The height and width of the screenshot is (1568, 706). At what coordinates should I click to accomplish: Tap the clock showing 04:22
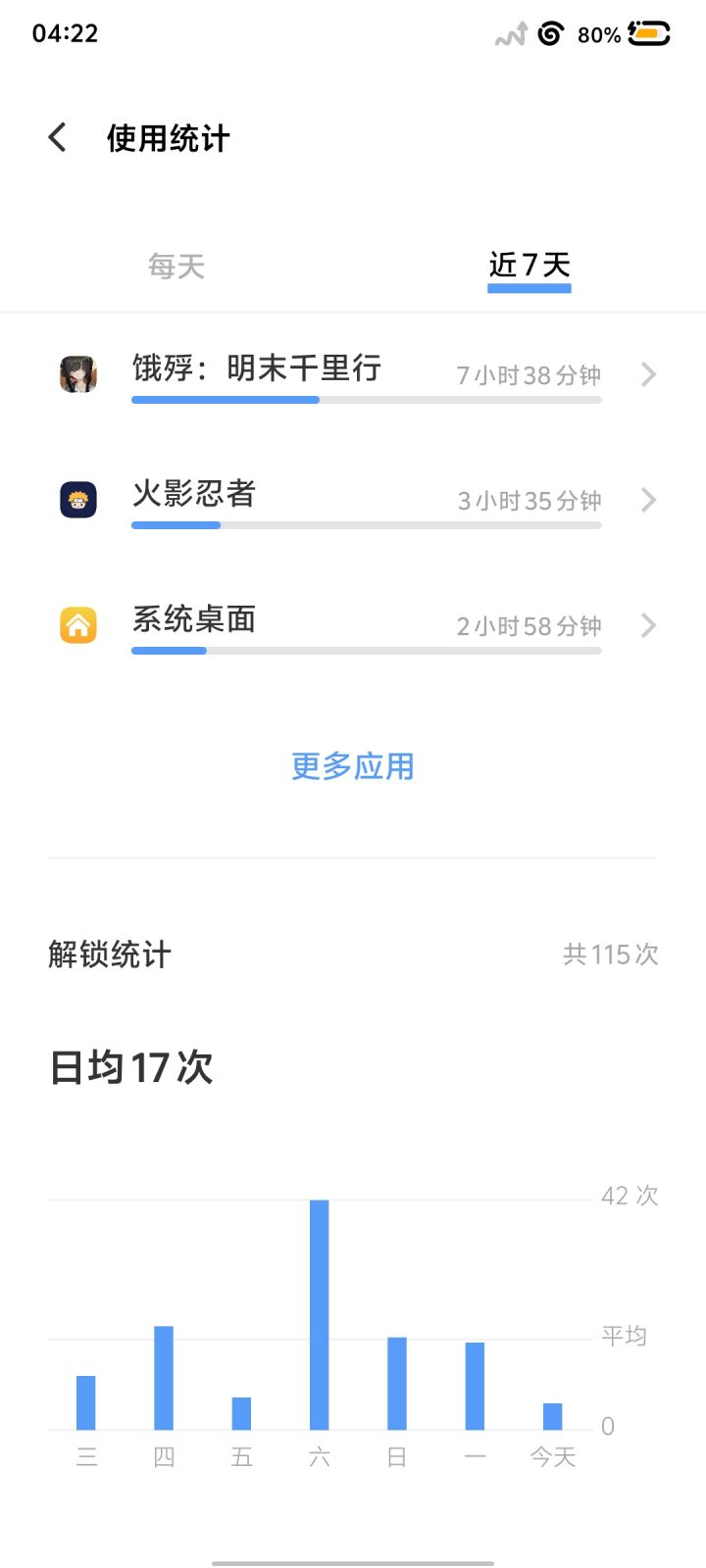[x=61, y=32]
